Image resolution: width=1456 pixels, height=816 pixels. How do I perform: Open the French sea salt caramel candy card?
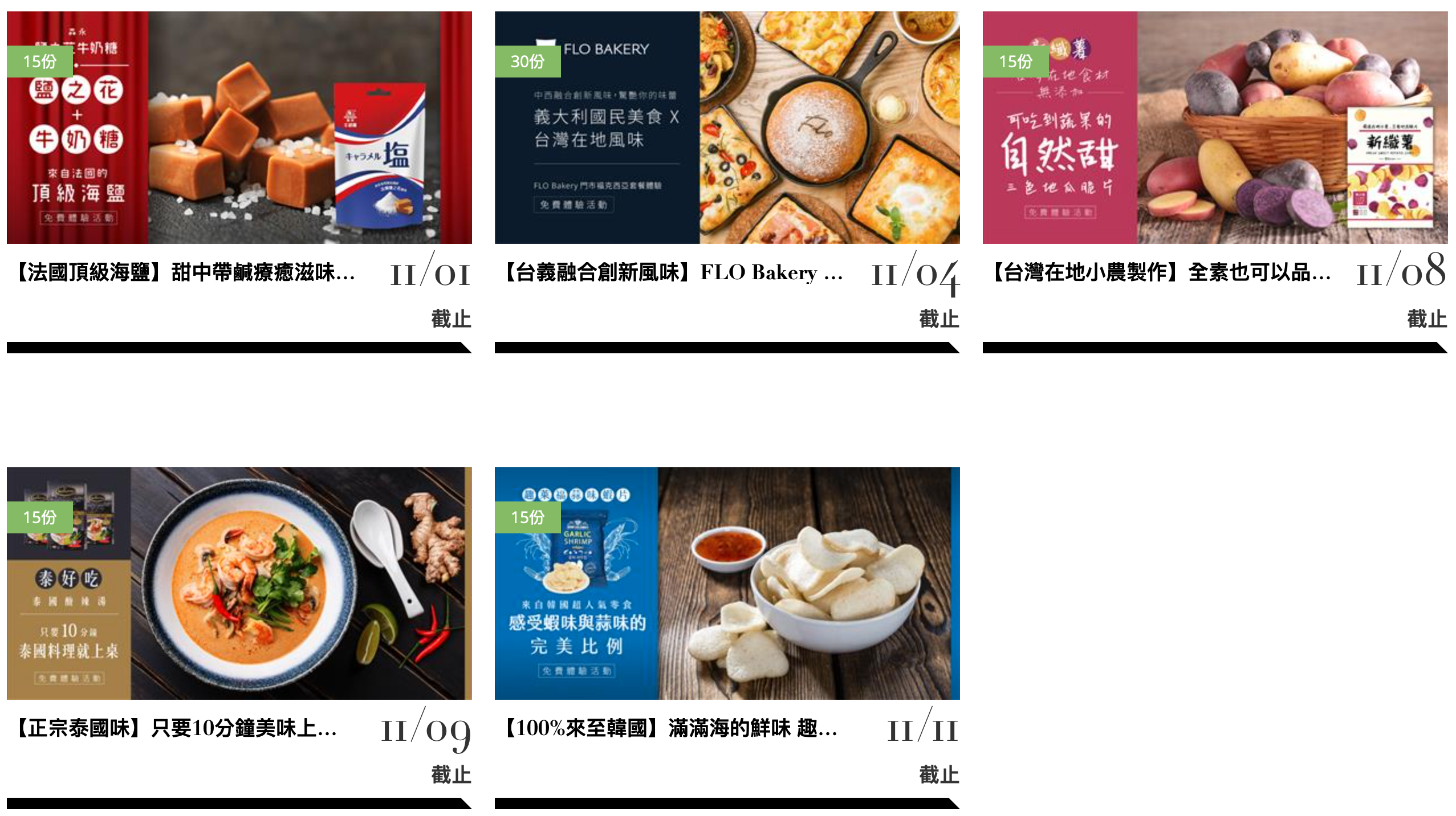tap(239, 128)
